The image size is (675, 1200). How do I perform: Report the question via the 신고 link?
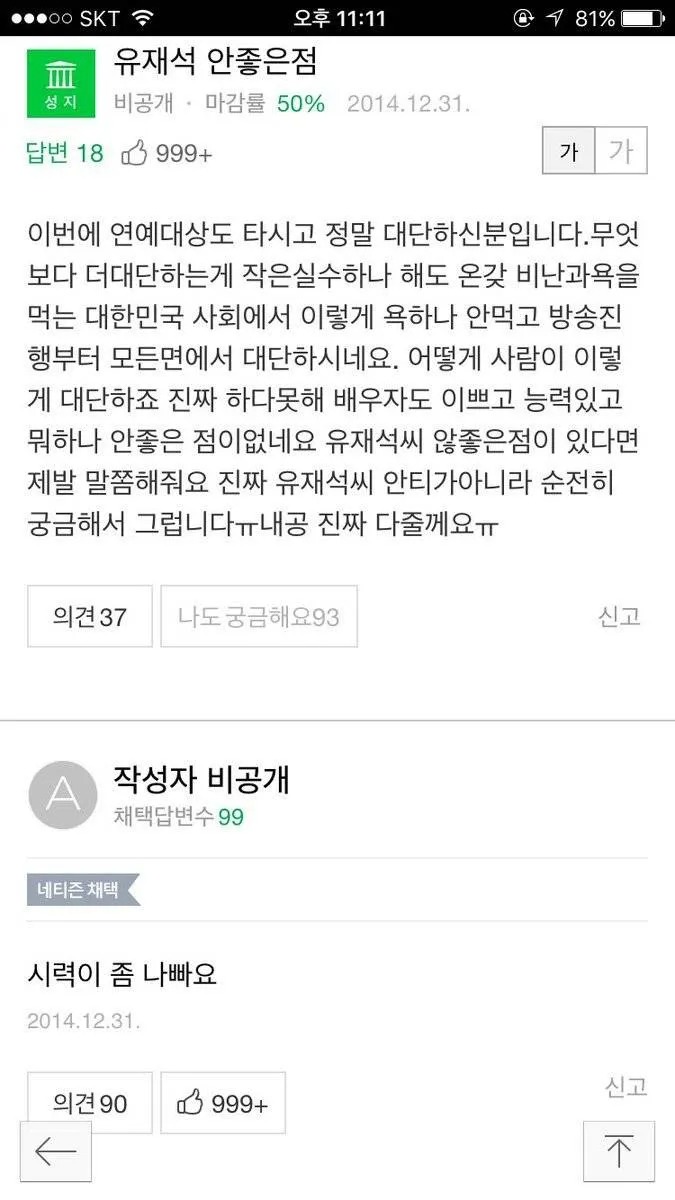coord(619,617)
